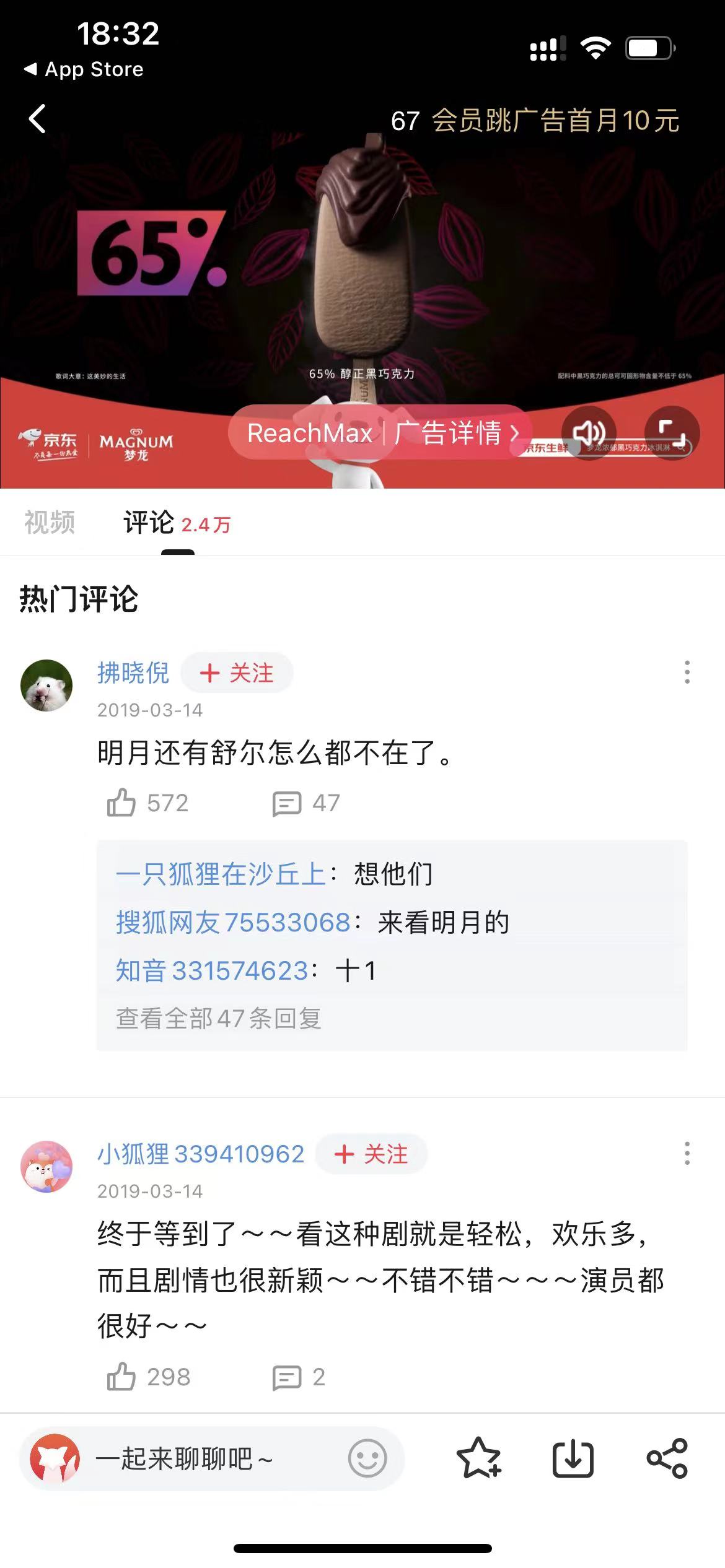Like 小狐狸339410962's comment with 298 likes
The height and width of the screenshot is (1568, 725).
click(122, 1377)
